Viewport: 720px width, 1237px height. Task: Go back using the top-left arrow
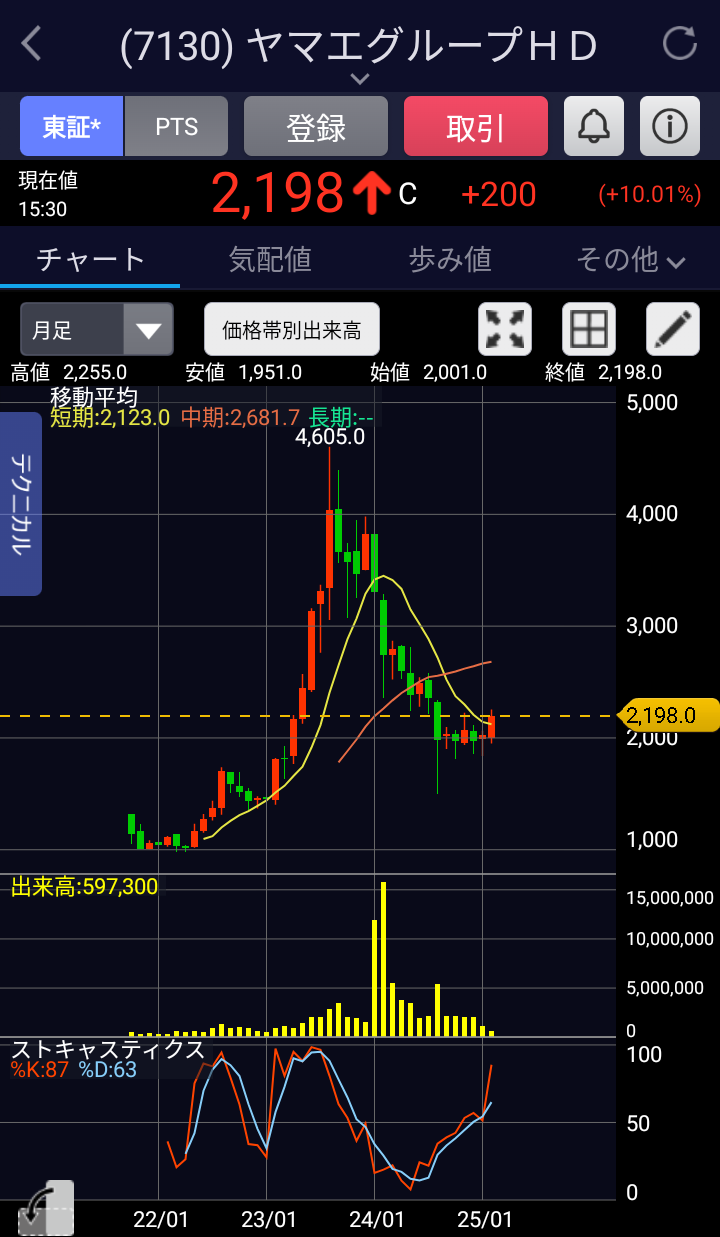click(x=32, y=44)
